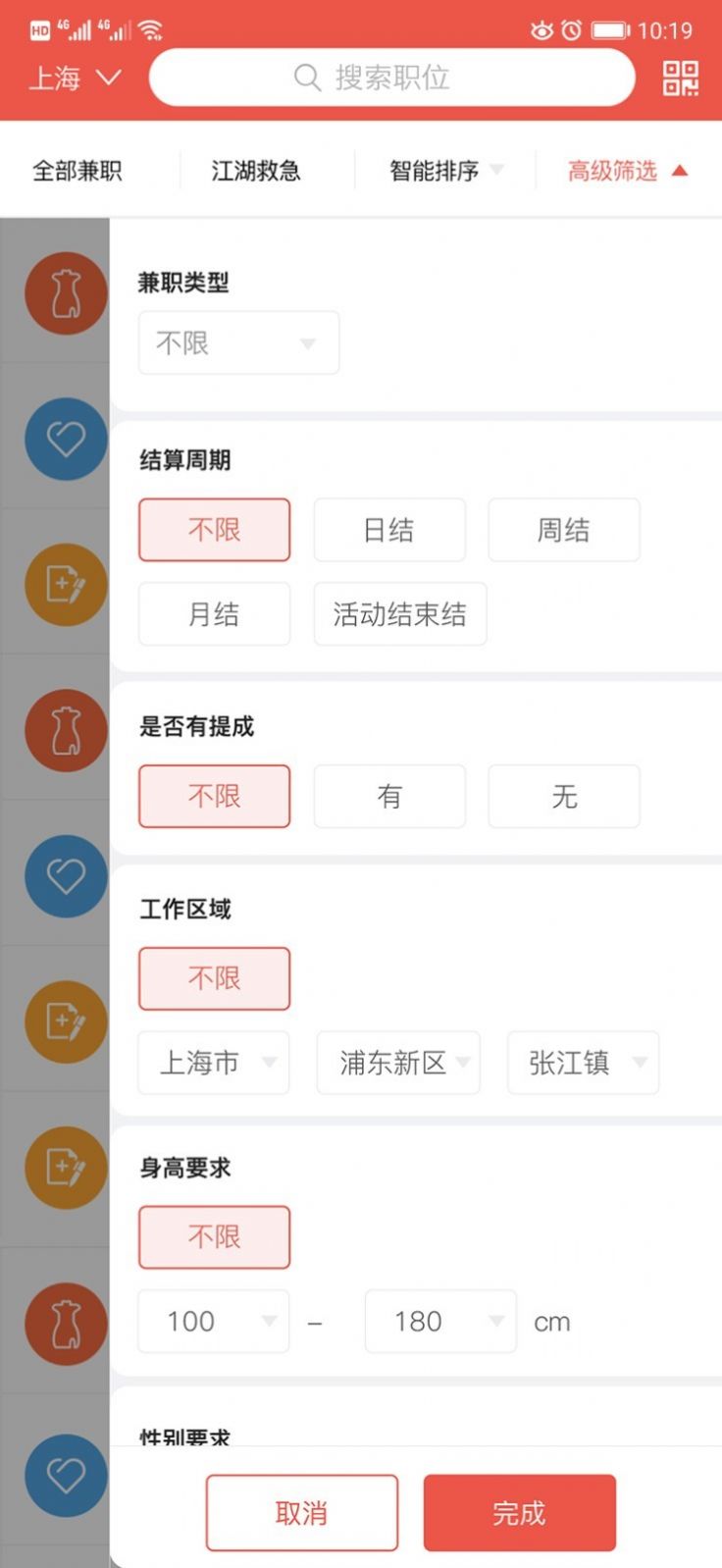Click the search magnifier icon
This screenshot has height=1568, width=722.
pyautogui.click(x=307, y=78)
